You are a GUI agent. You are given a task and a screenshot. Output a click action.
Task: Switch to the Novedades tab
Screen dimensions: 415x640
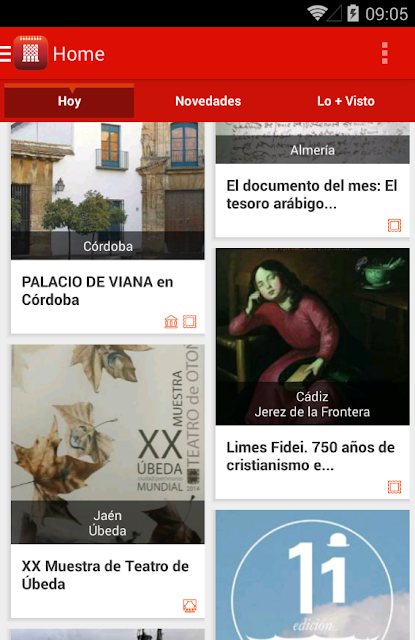point(208,101)
